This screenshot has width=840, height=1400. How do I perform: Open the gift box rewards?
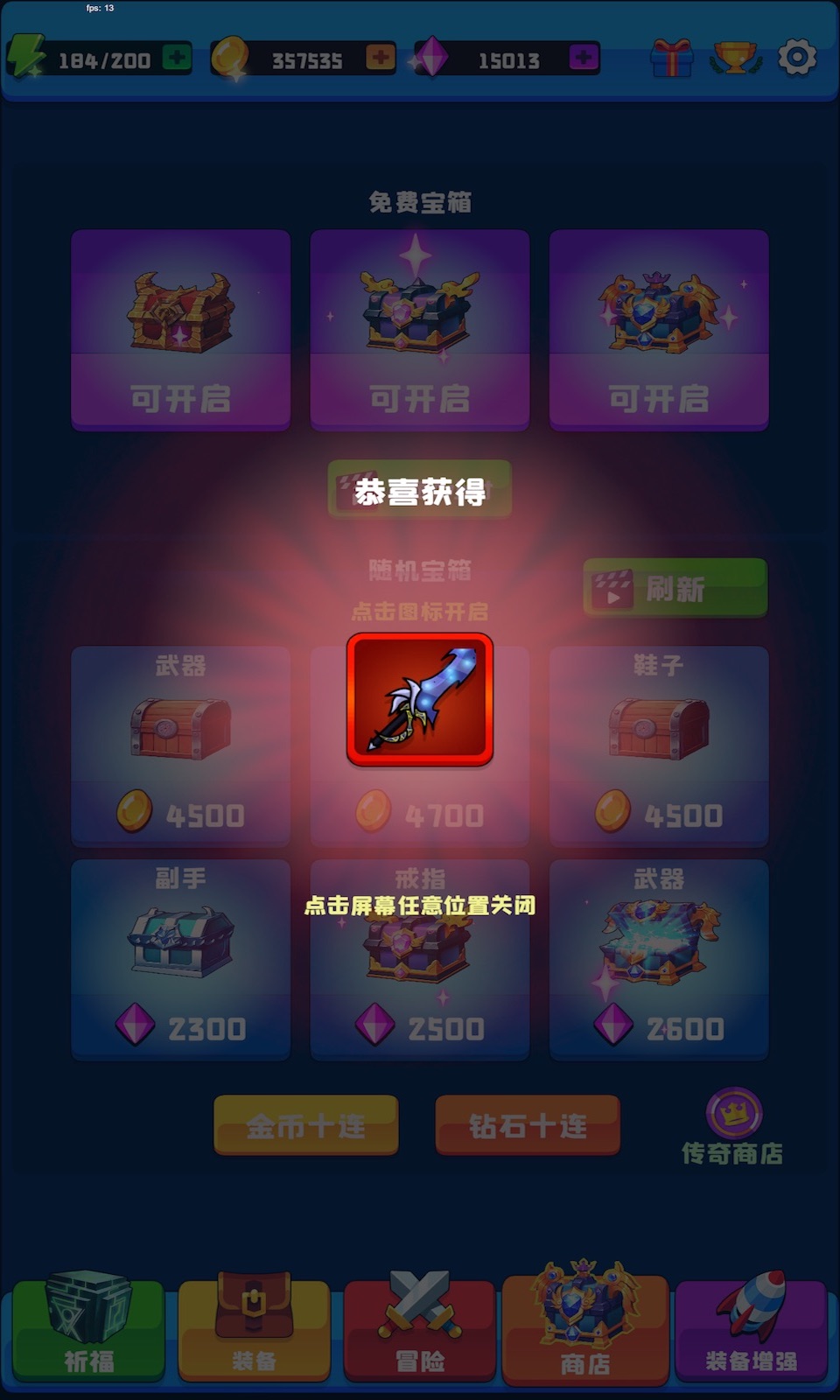672,59
